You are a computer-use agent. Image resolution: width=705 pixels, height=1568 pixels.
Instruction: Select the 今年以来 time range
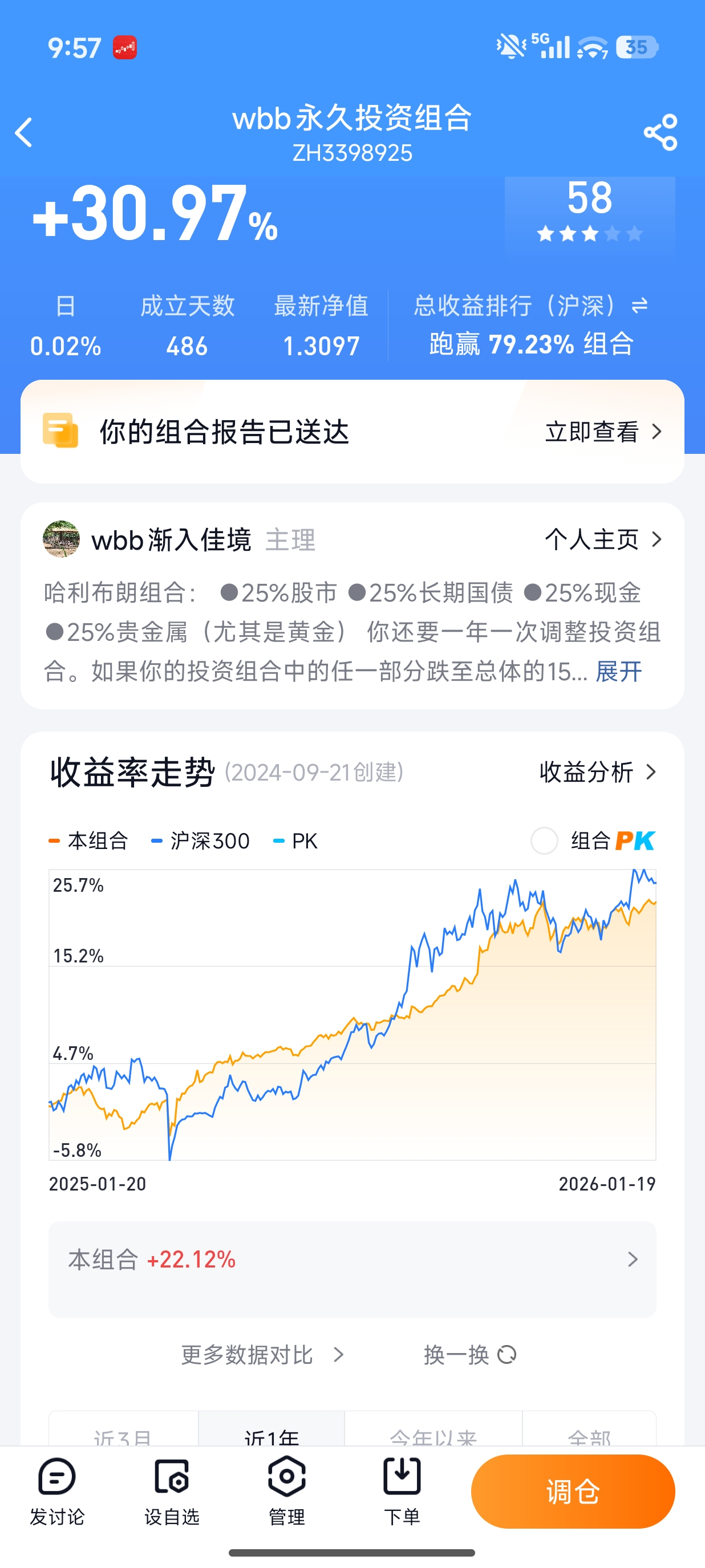coord(433,1435)
